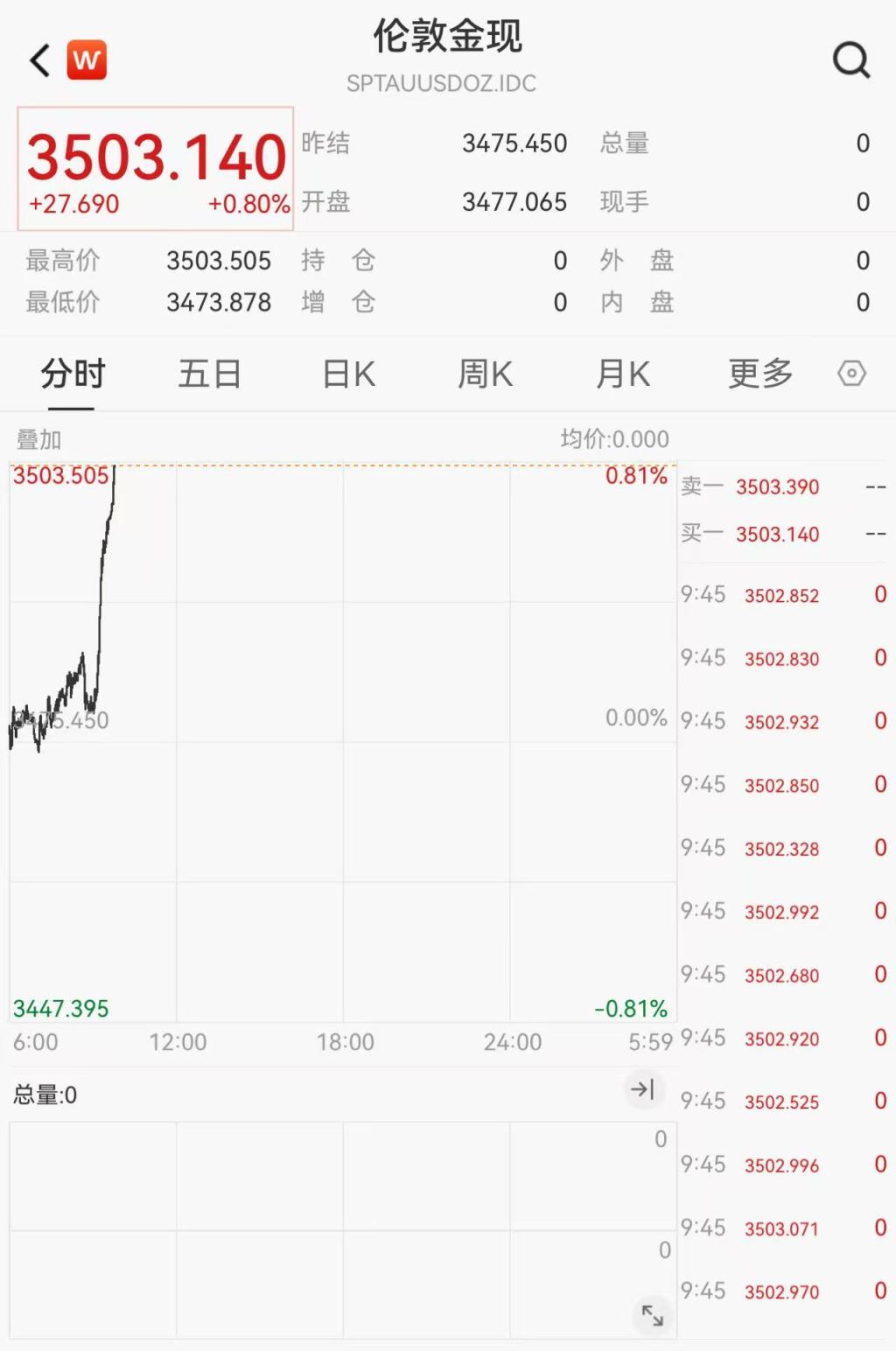896x1351 pixels.
Task: Expand the chart to full screen
Action: [x=653, y=1315]
